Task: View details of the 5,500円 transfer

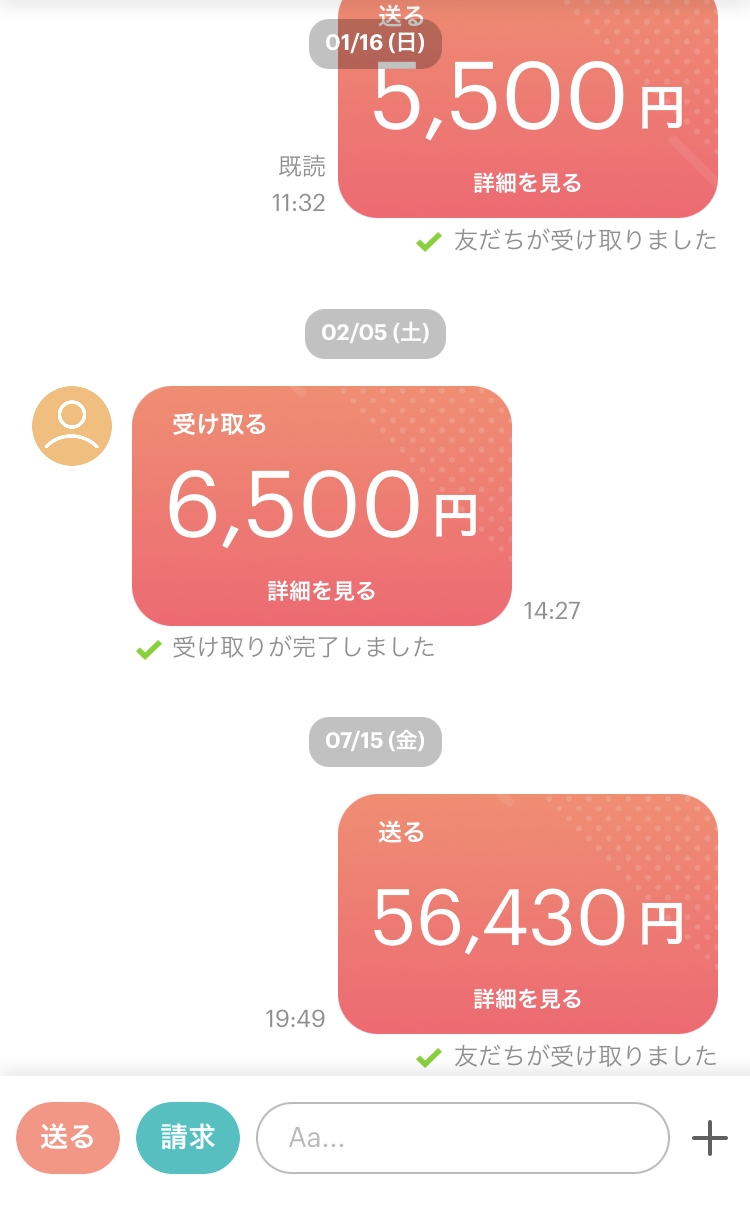Action: click(x=527, y=183)
